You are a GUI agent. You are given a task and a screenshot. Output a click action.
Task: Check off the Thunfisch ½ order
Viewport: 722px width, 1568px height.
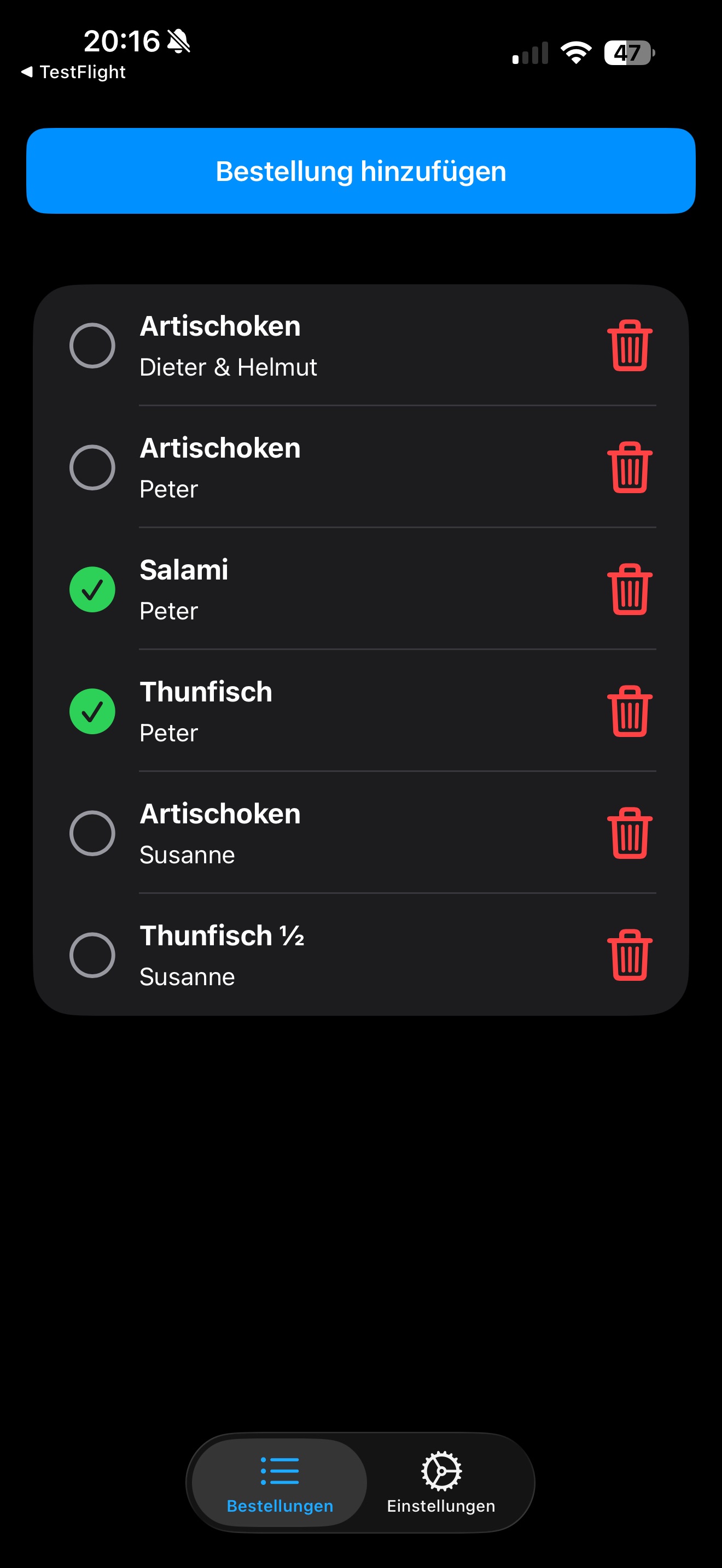92,955
